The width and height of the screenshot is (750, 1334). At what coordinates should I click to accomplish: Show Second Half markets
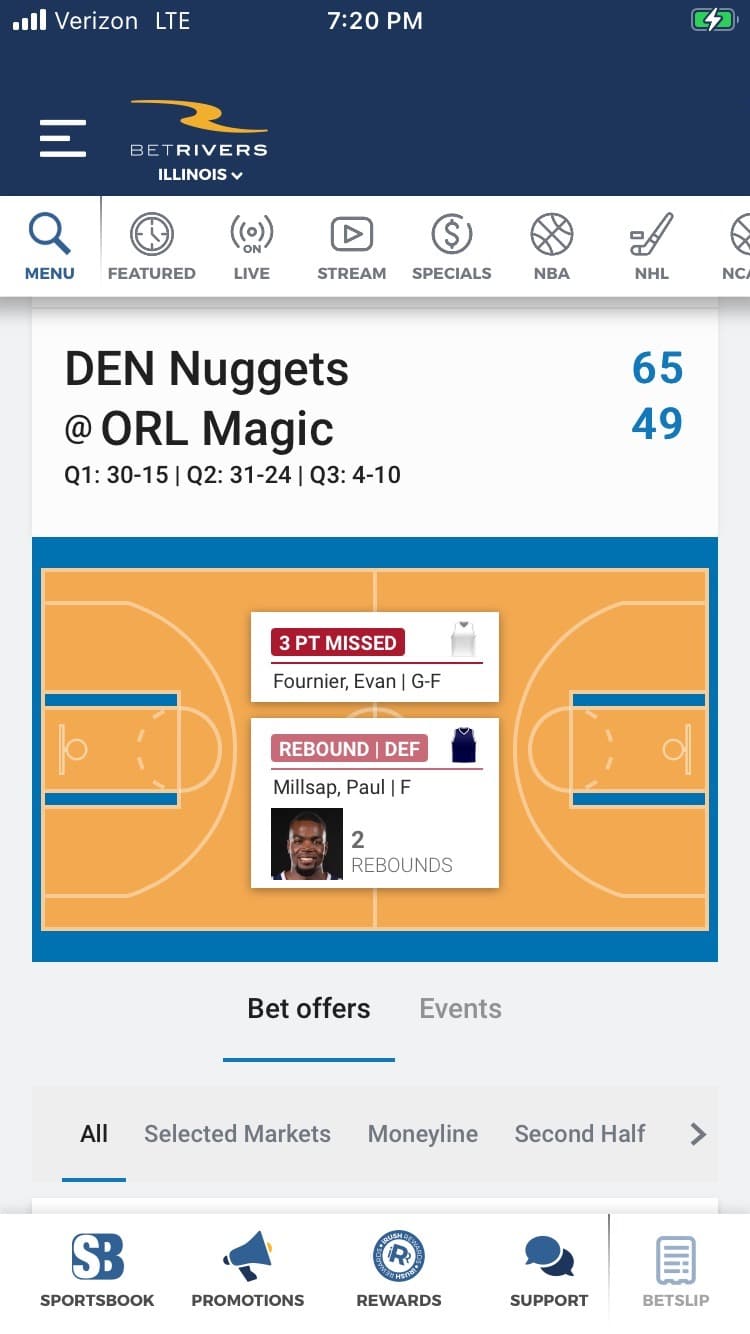(x=580, y=1134)
